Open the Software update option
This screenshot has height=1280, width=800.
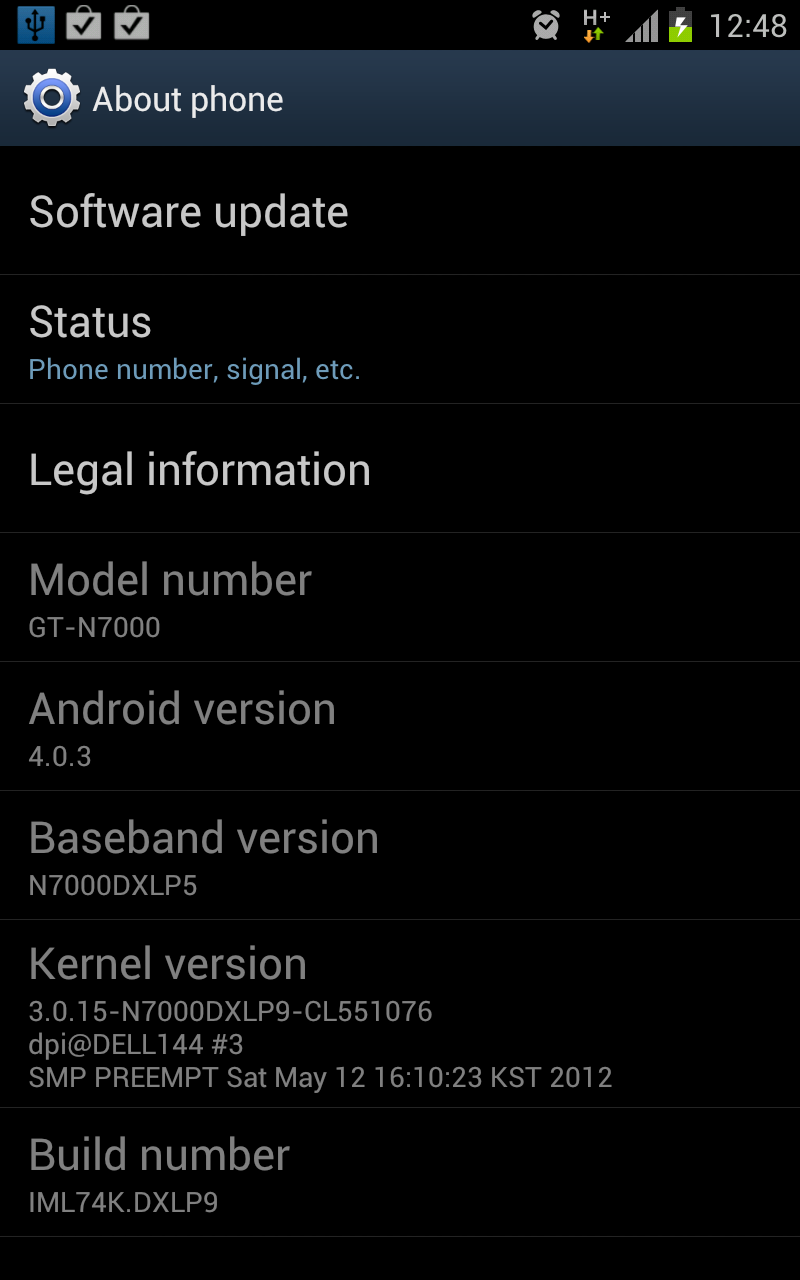pos(400,212)
